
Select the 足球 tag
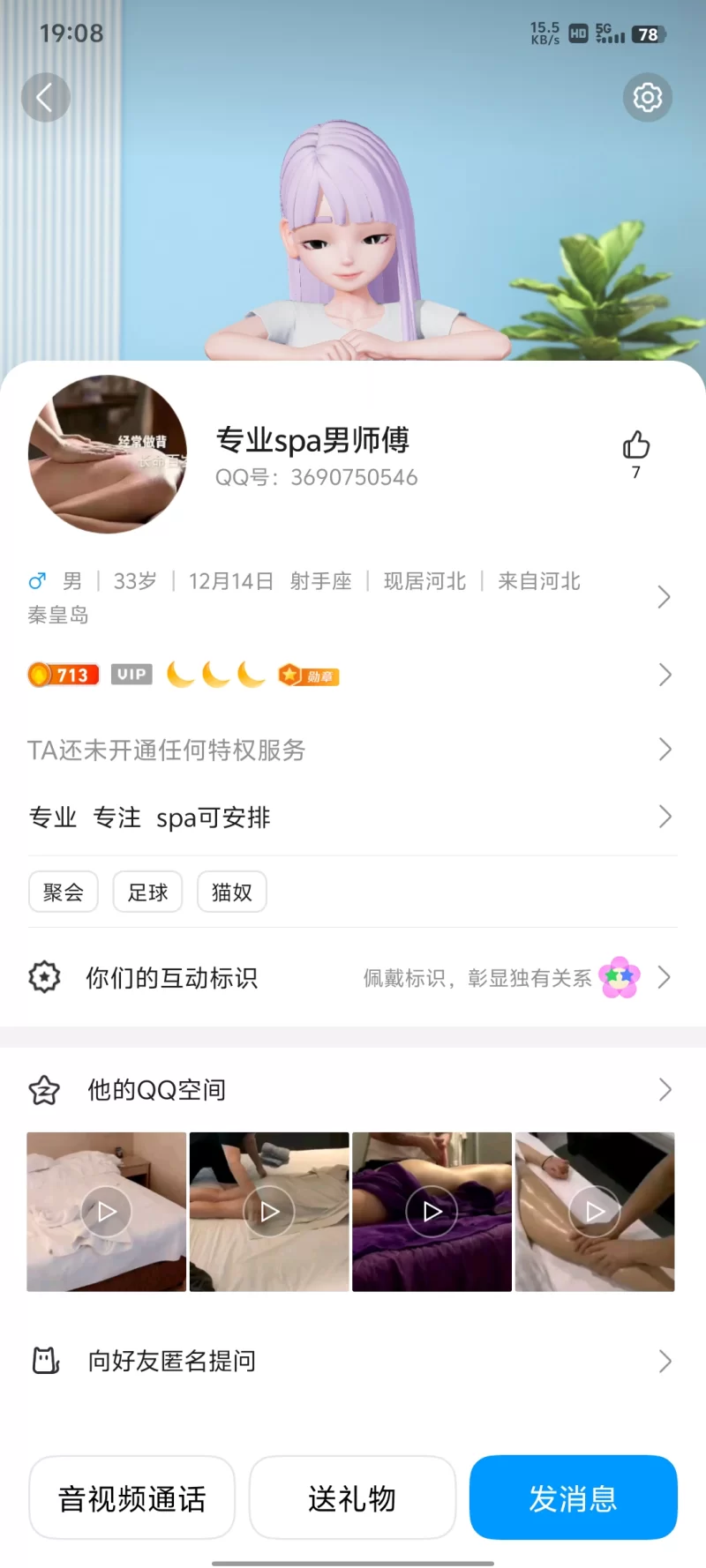tap(147, 892)
